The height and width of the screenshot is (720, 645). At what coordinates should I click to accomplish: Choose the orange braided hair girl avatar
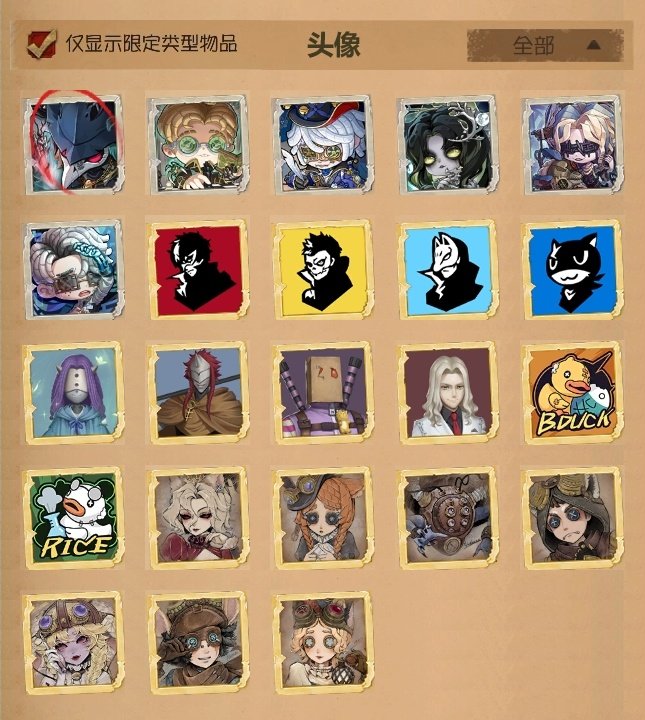click(322, 519)
